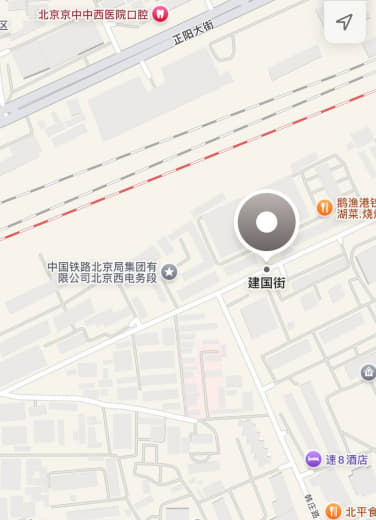Open the 北平食 restaurant marker
376x520 pixels.
(333, 511)
